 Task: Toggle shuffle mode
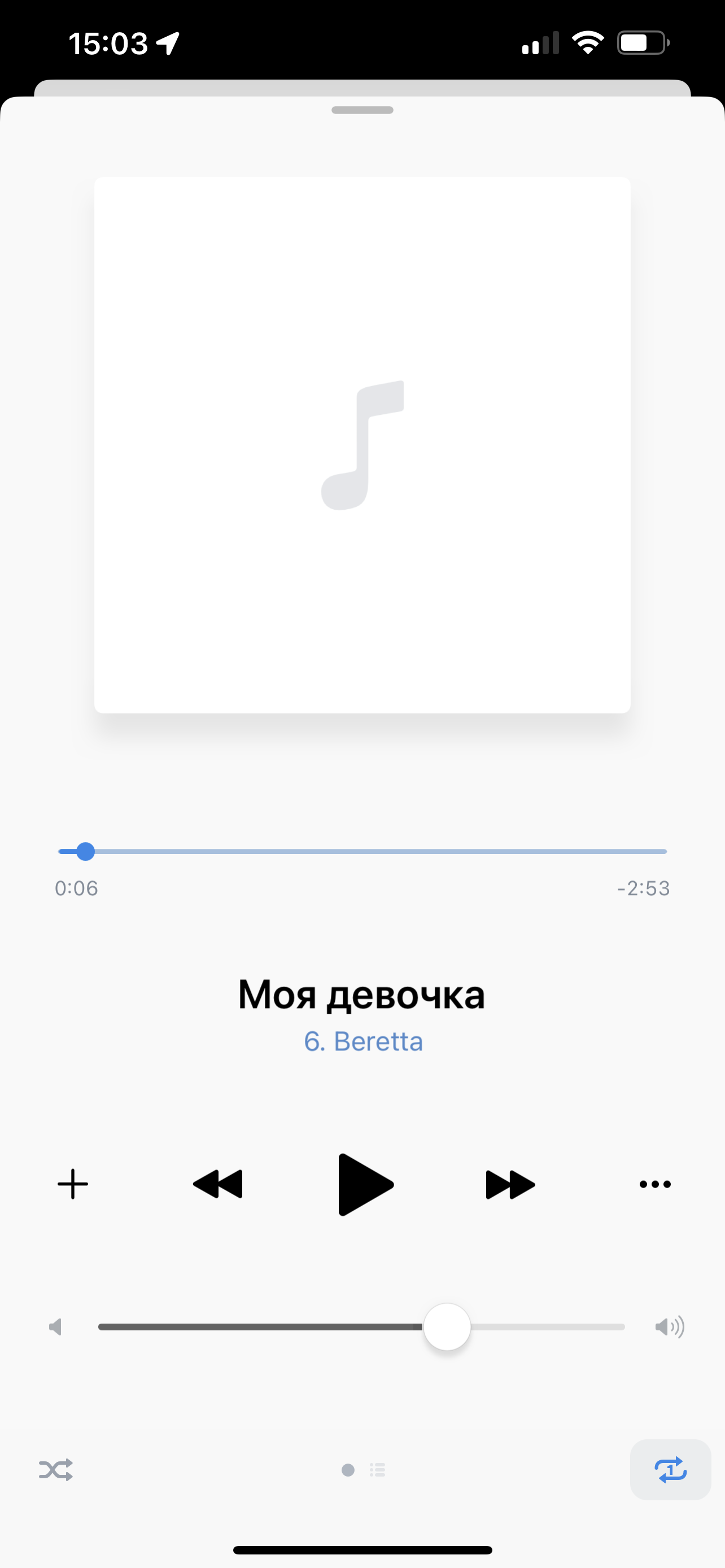[x=56, y=1469]
